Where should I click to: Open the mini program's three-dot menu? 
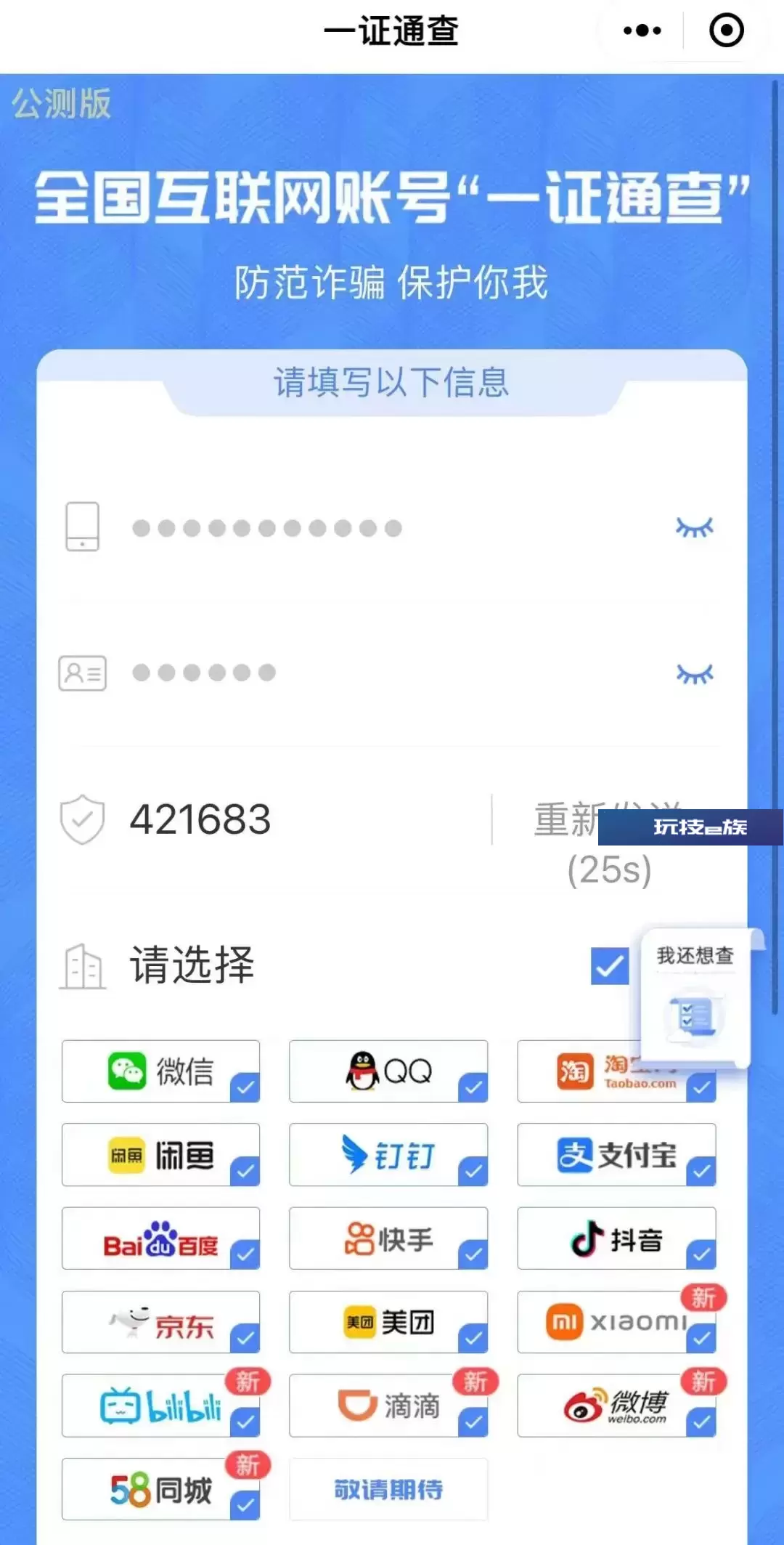[642, 31]
